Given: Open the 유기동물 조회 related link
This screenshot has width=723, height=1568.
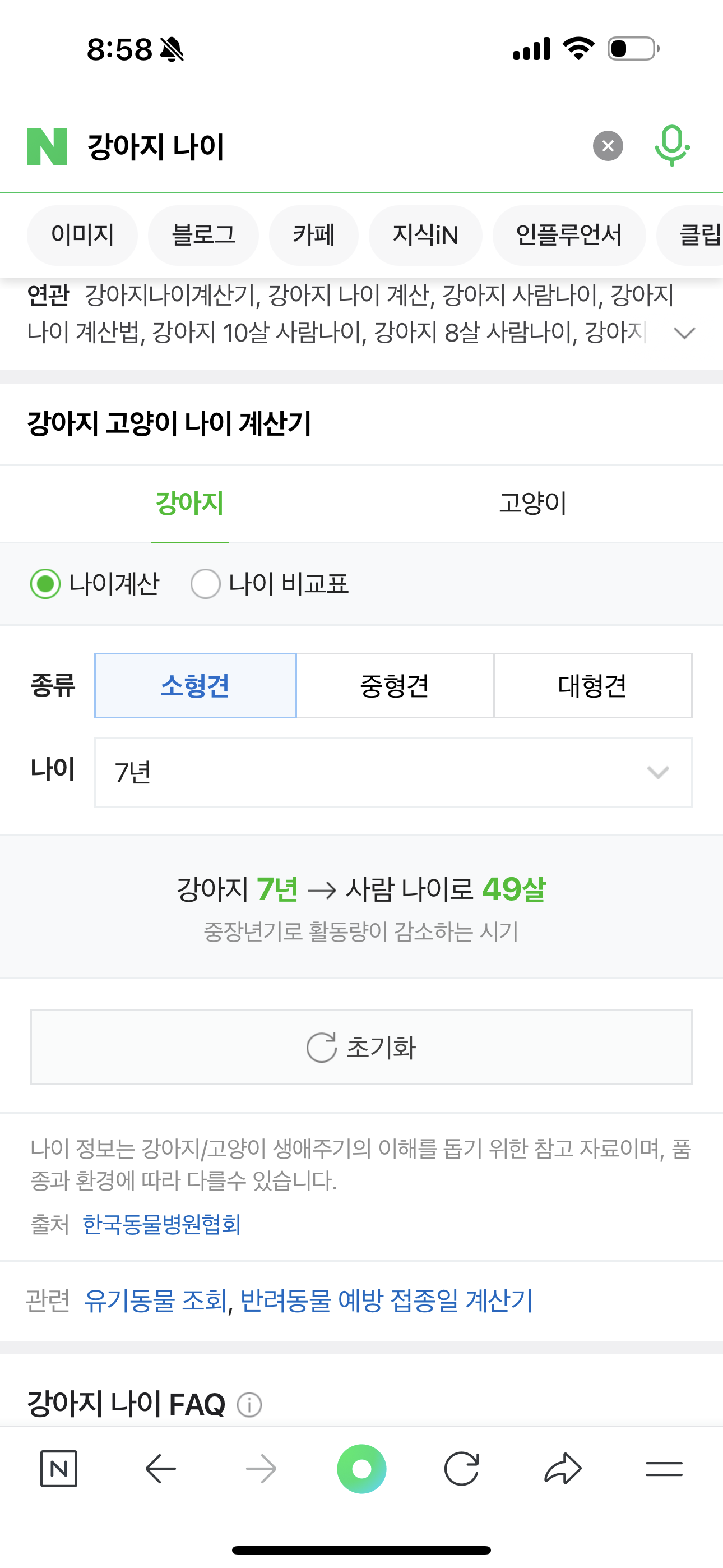Looking at the screenshot, I should point(155,1301).
